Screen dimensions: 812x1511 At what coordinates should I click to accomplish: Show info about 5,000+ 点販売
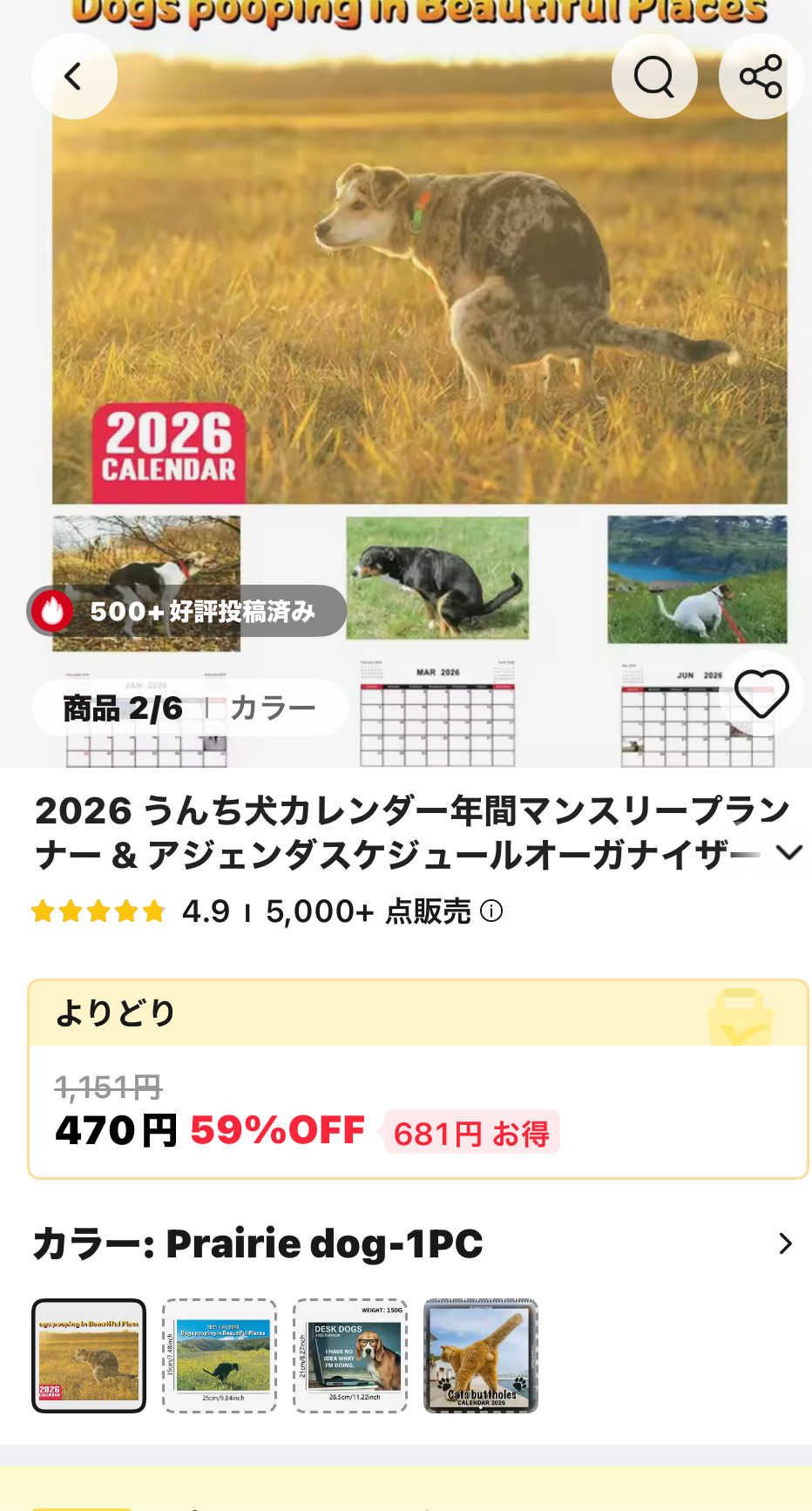[492, 911]
